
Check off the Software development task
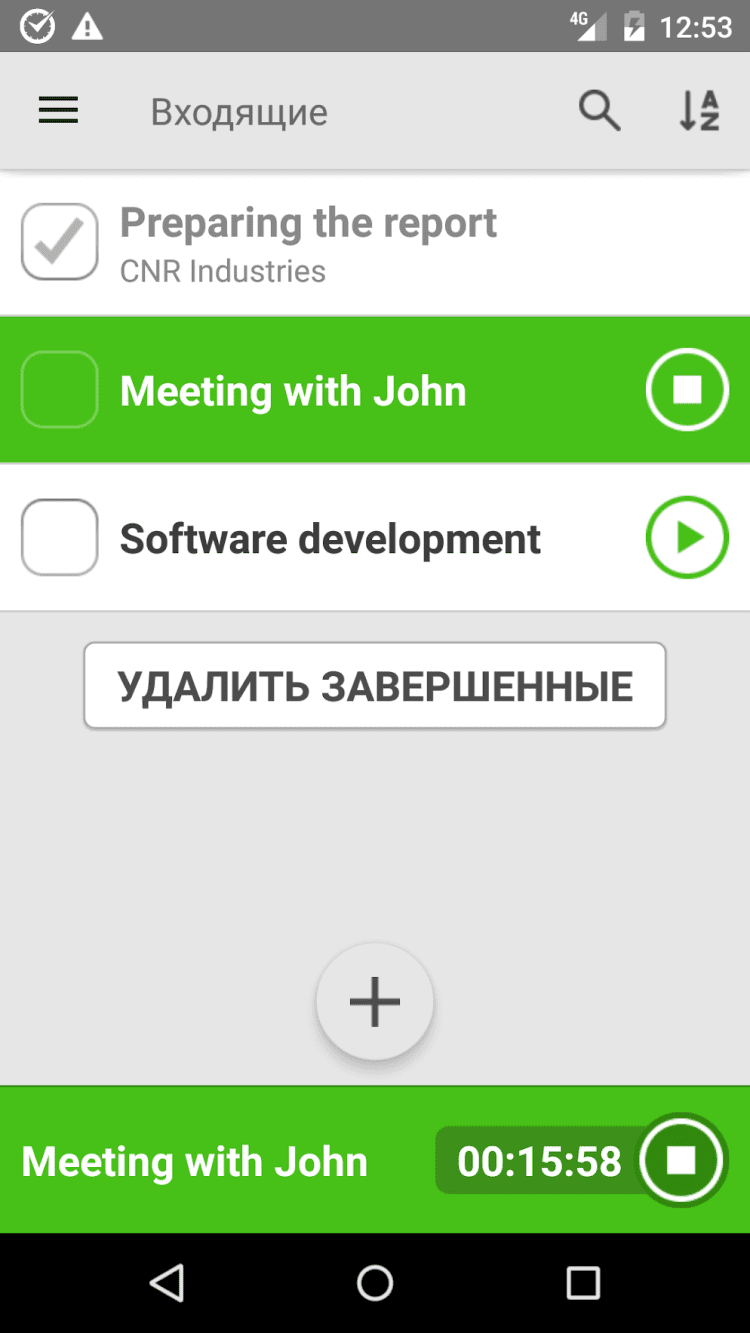(x=60, y=538)
